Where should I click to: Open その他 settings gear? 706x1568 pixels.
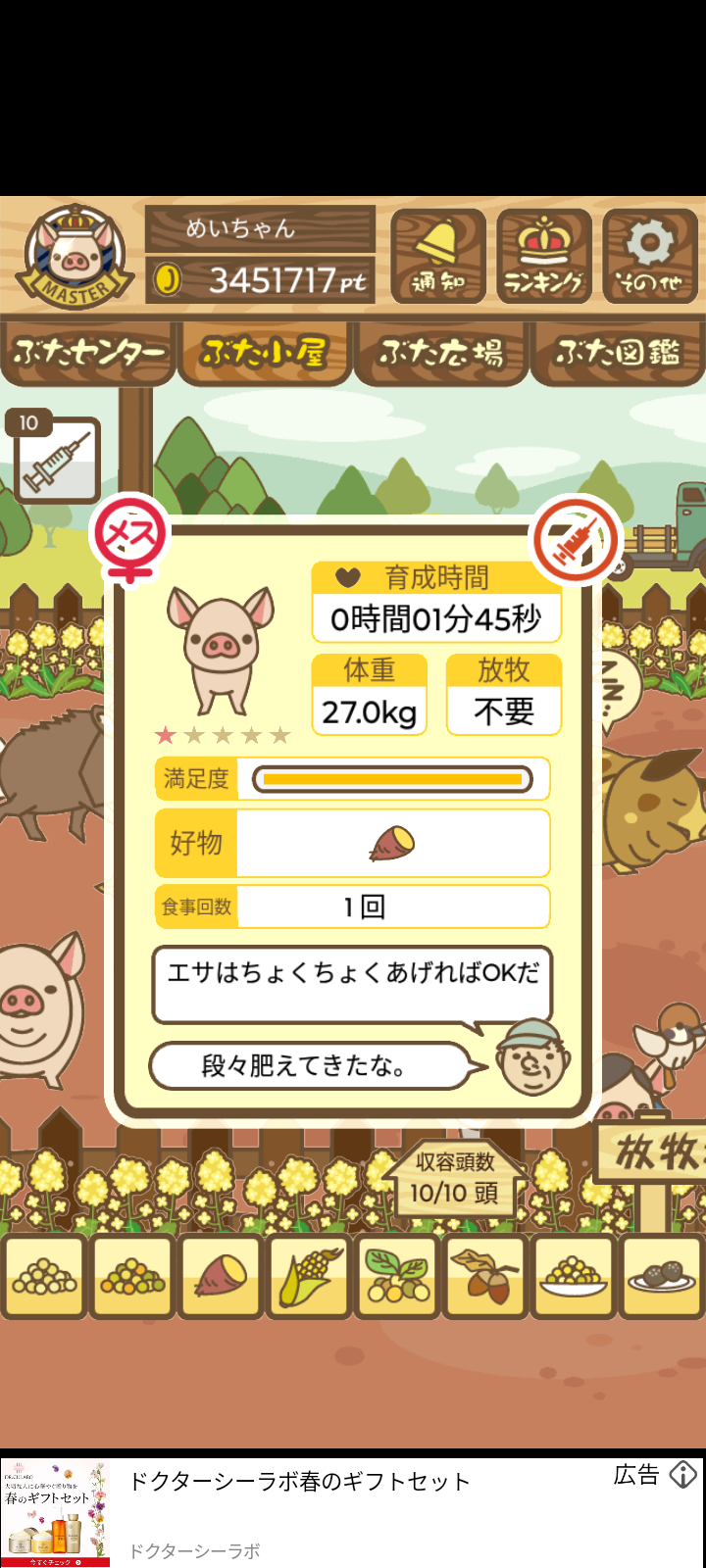coord(649,257)
